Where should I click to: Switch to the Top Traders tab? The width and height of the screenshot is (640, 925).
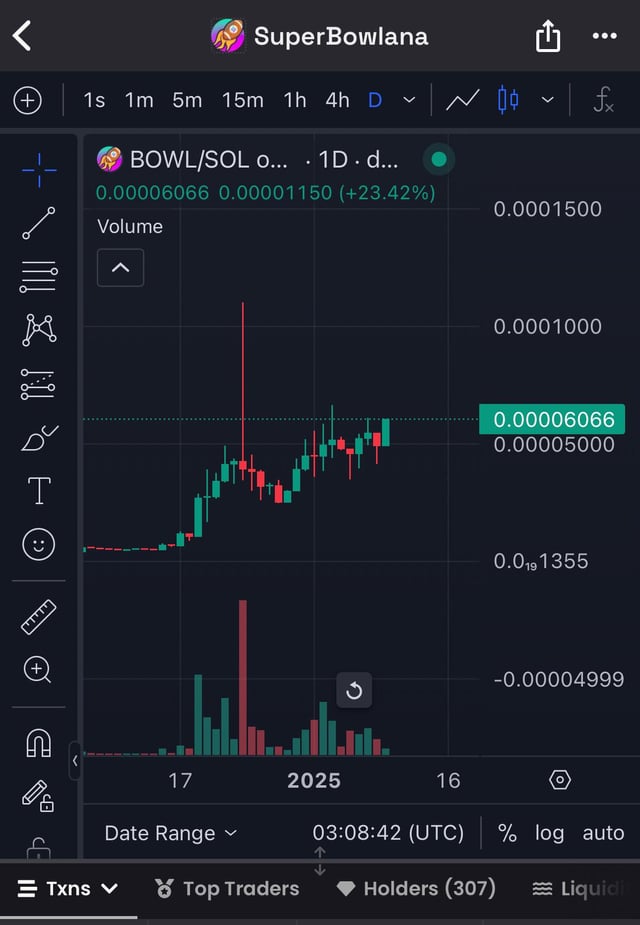227,888
